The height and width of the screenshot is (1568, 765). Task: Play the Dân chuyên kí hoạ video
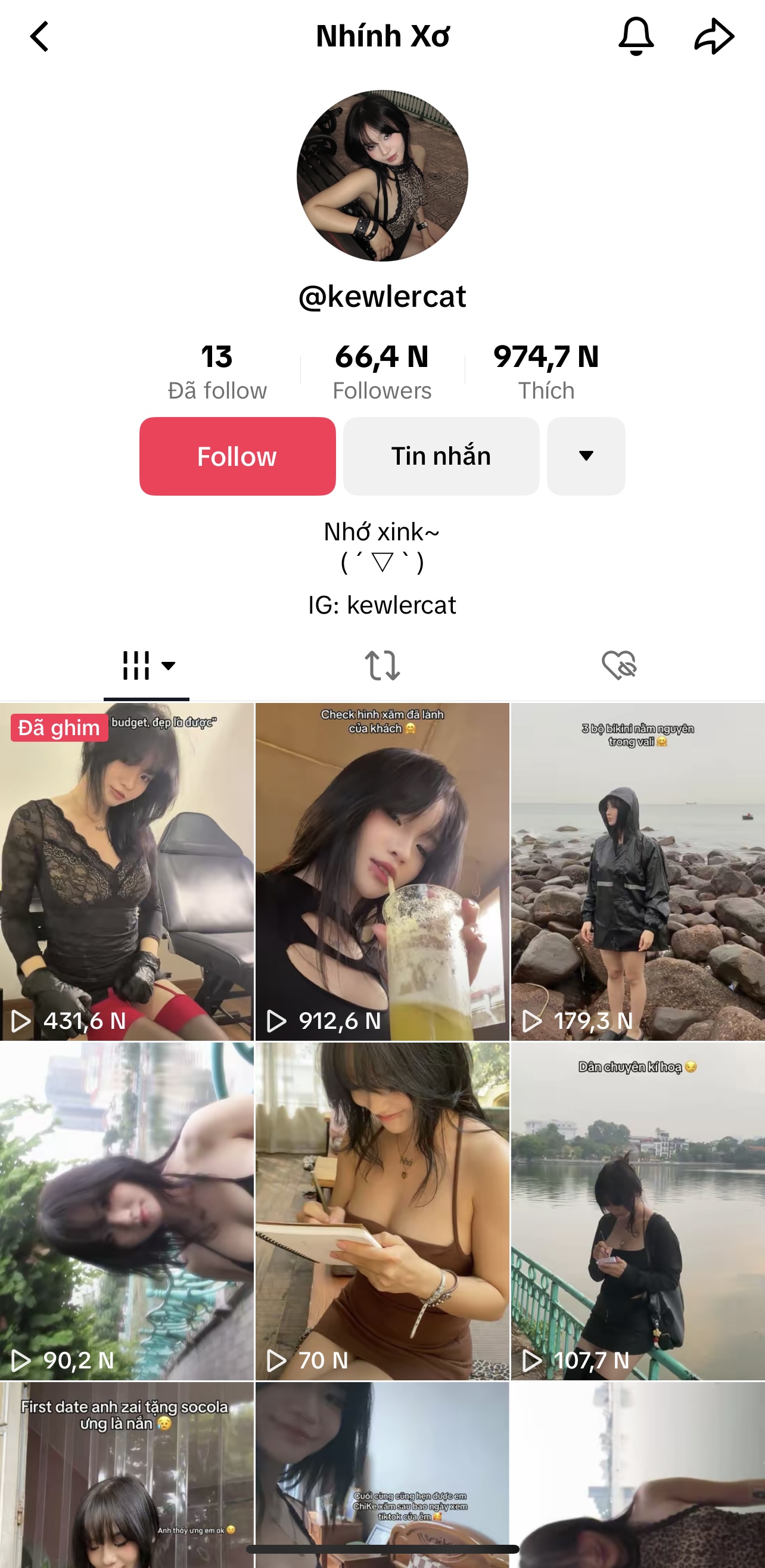[x=637, y=1211]
